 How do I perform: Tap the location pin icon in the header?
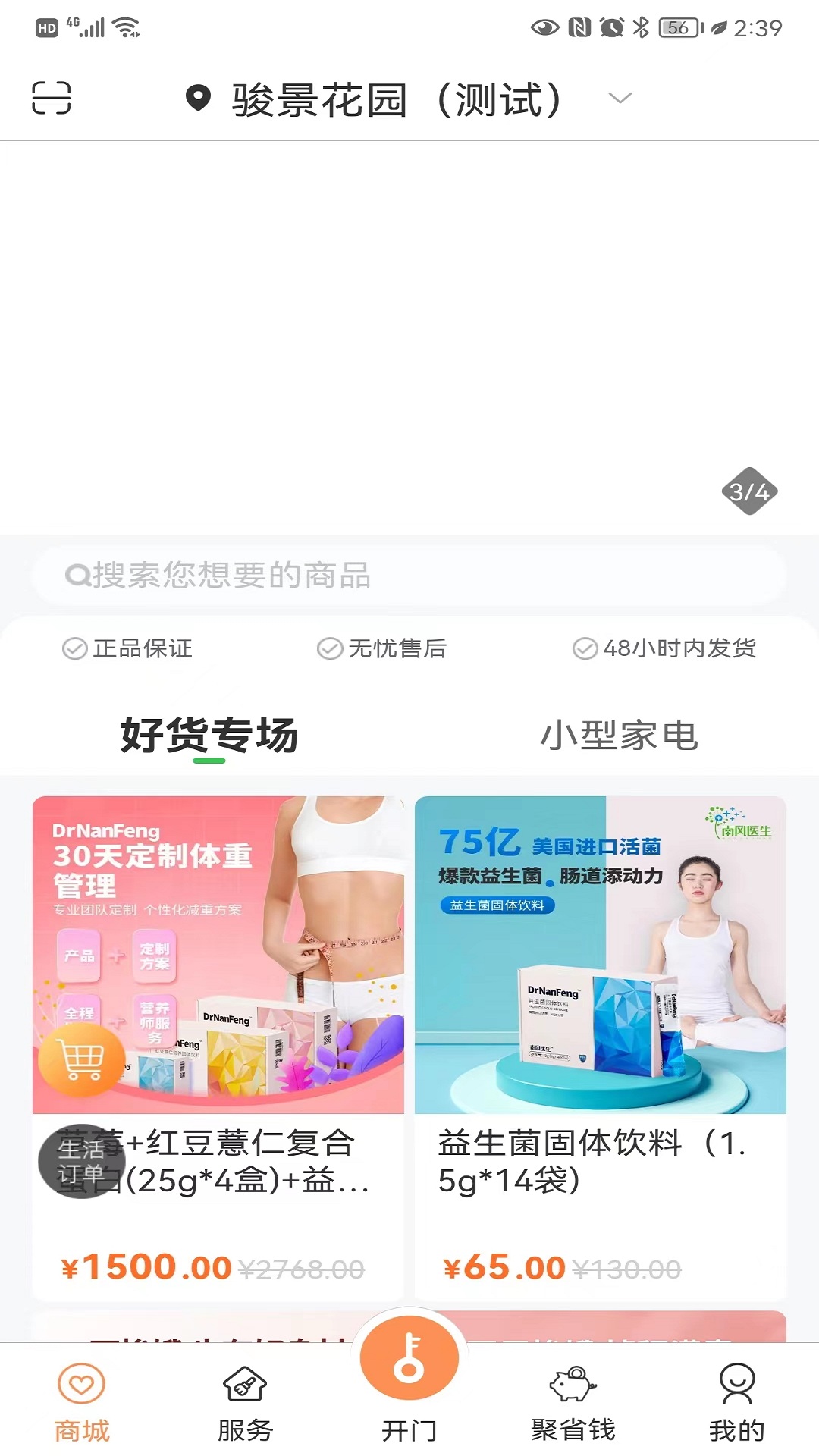[199, 99]
